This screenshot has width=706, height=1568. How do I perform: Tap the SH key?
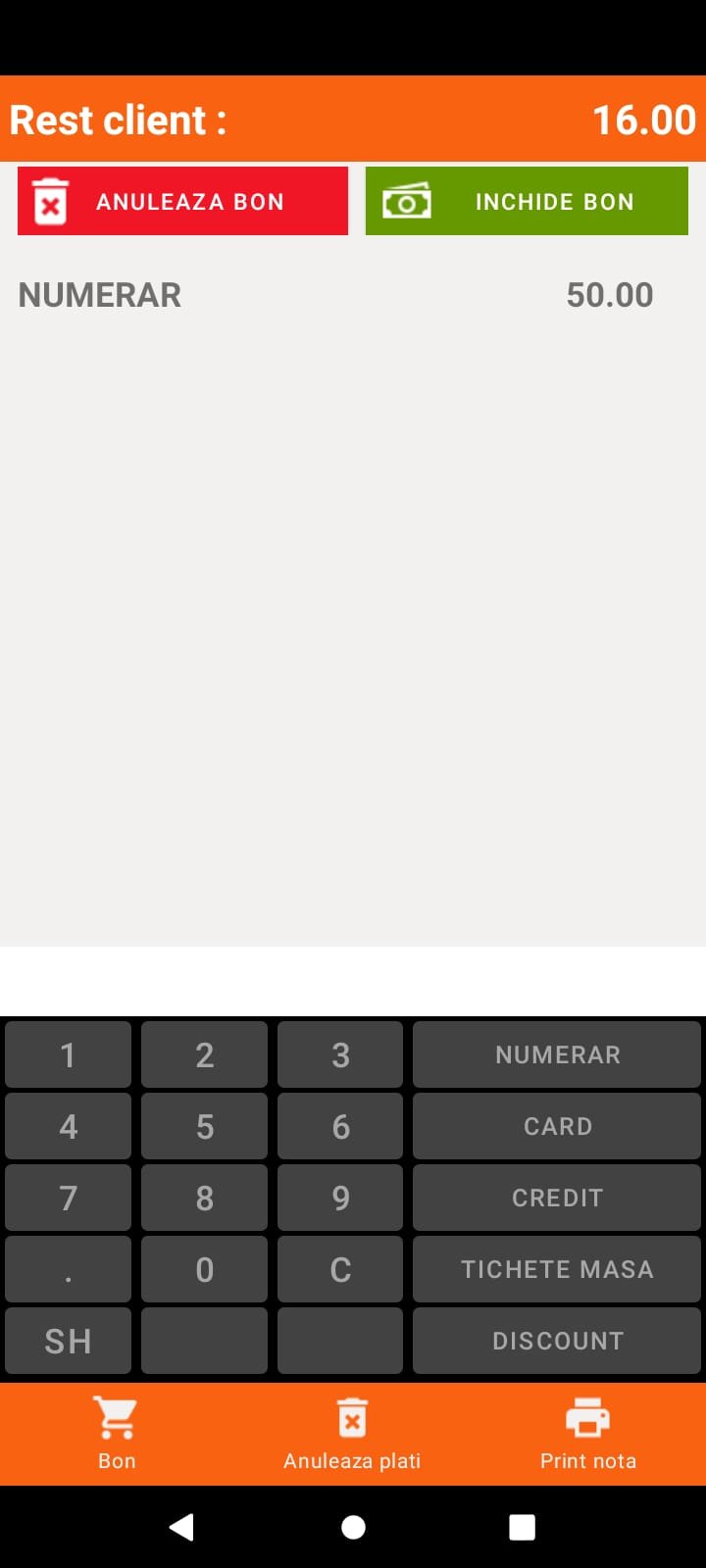68,1341
